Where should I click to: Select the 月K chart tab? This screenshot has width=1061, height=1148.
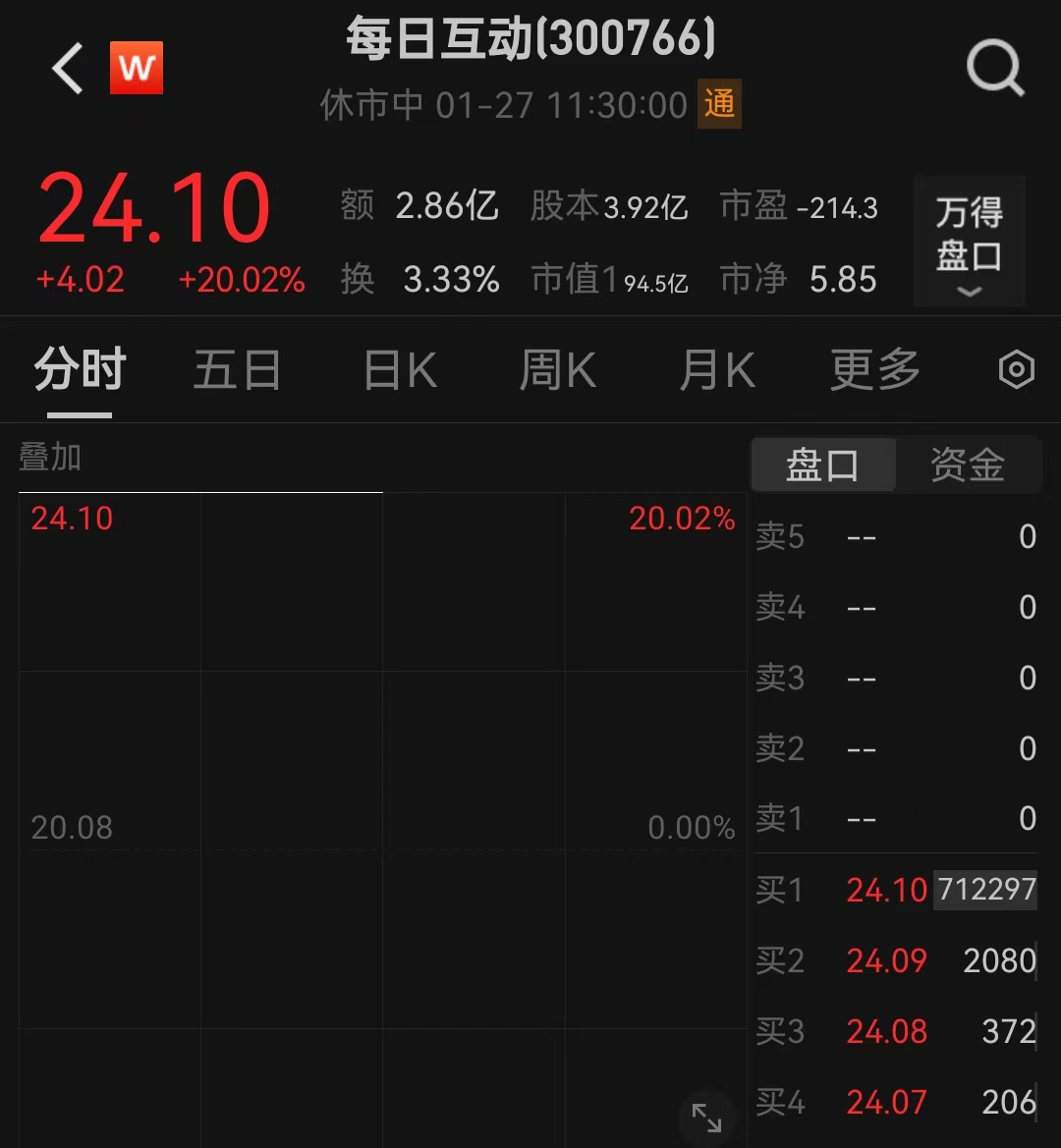(717, 371)
